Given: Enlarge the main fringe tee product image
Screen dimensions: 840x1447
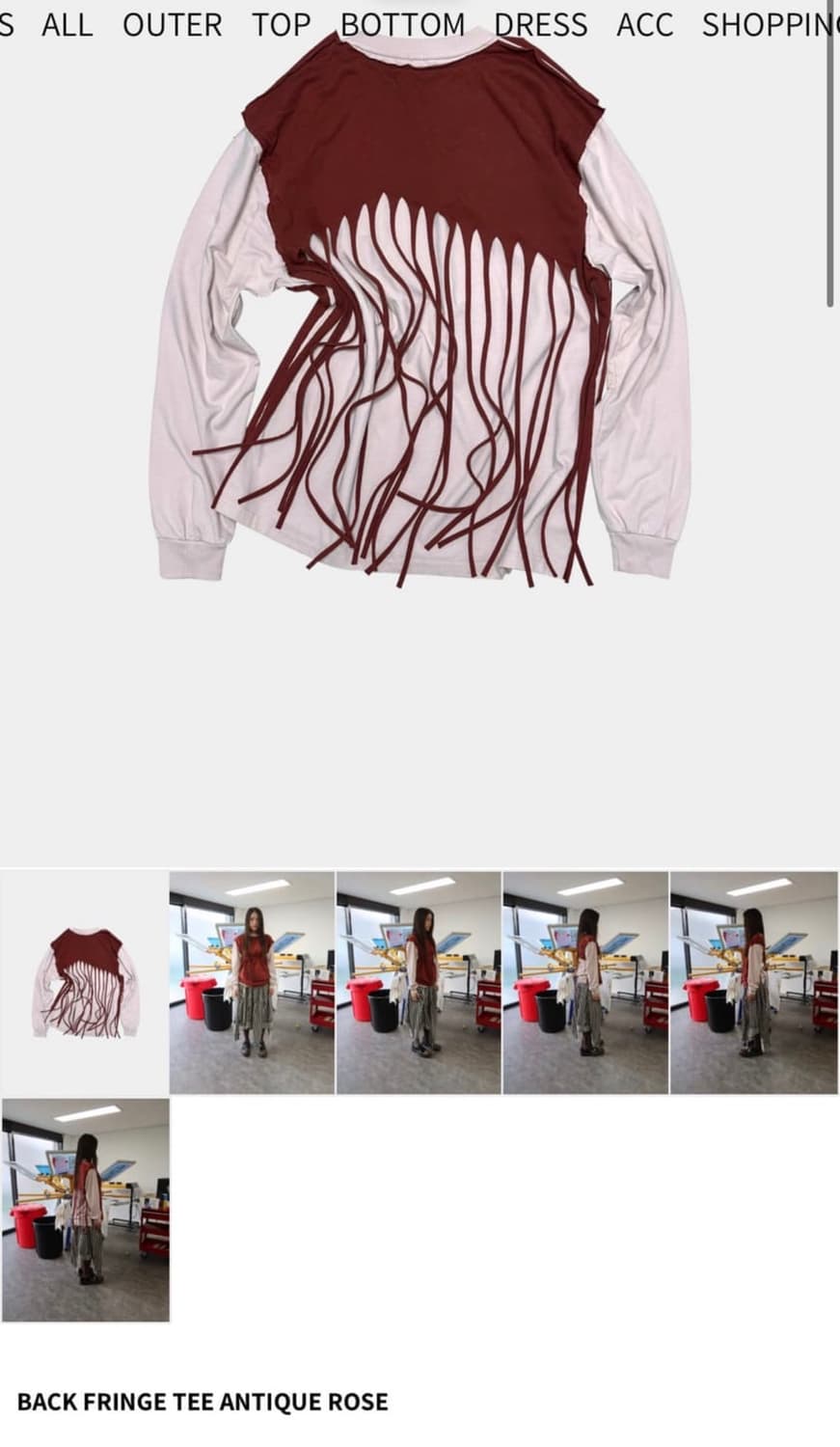Looking at the screenshot, I should pos(420,318).
